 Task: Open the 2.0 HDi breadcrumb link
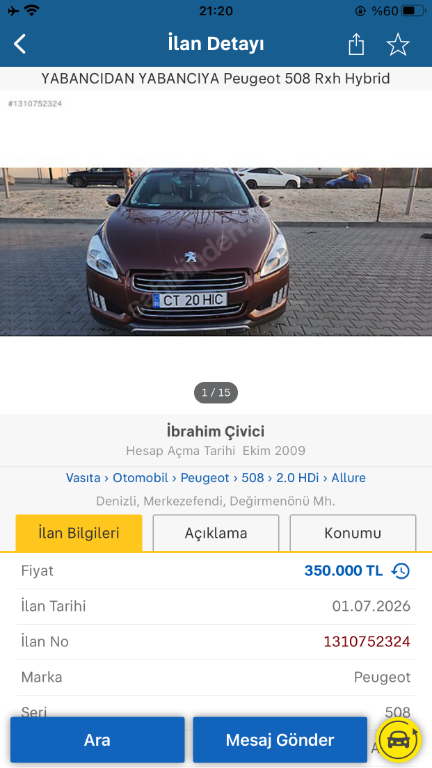coord(297,478)
